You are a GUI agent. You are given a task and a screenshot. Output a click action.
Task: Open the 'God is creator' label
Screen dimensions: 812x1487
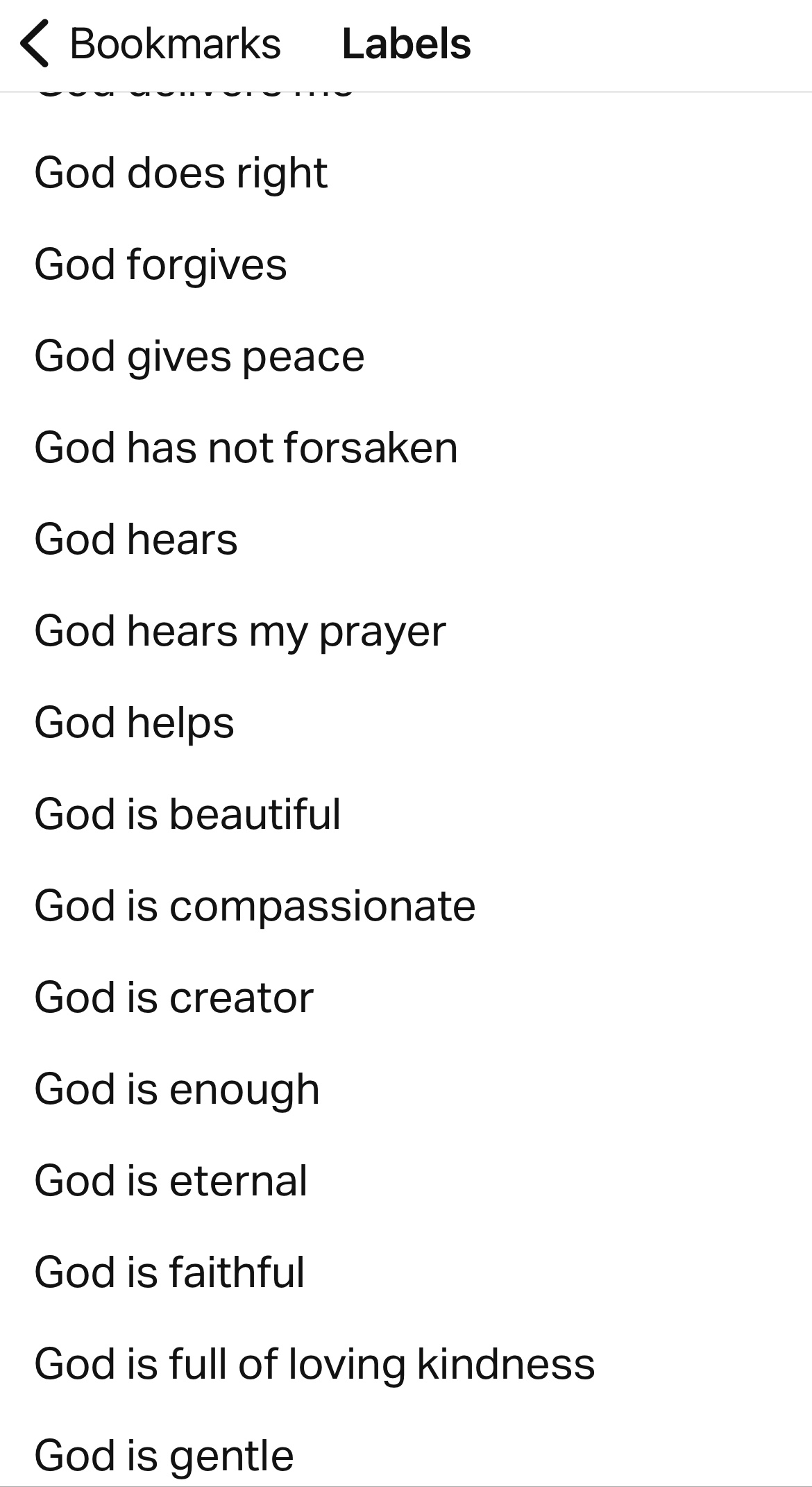174,998
